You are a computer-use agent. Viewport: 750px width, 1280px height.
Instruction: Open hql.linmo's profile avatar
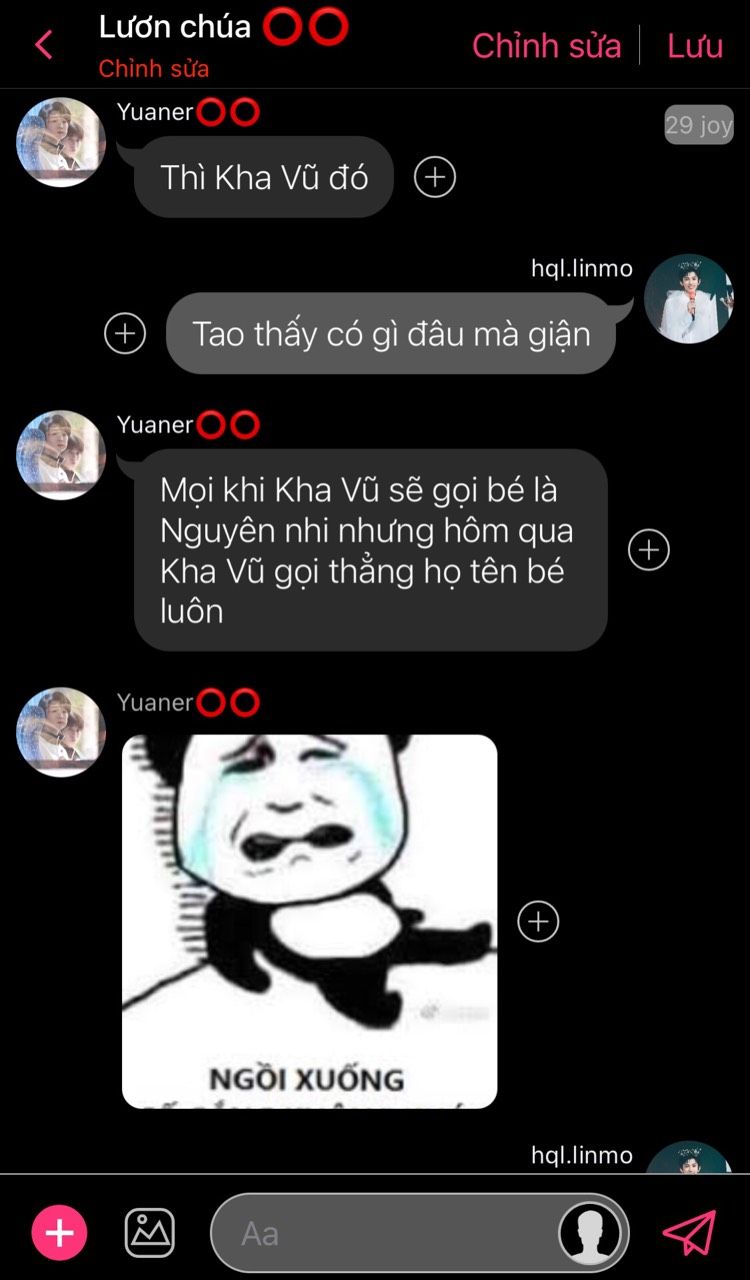[x=688, y=299]
